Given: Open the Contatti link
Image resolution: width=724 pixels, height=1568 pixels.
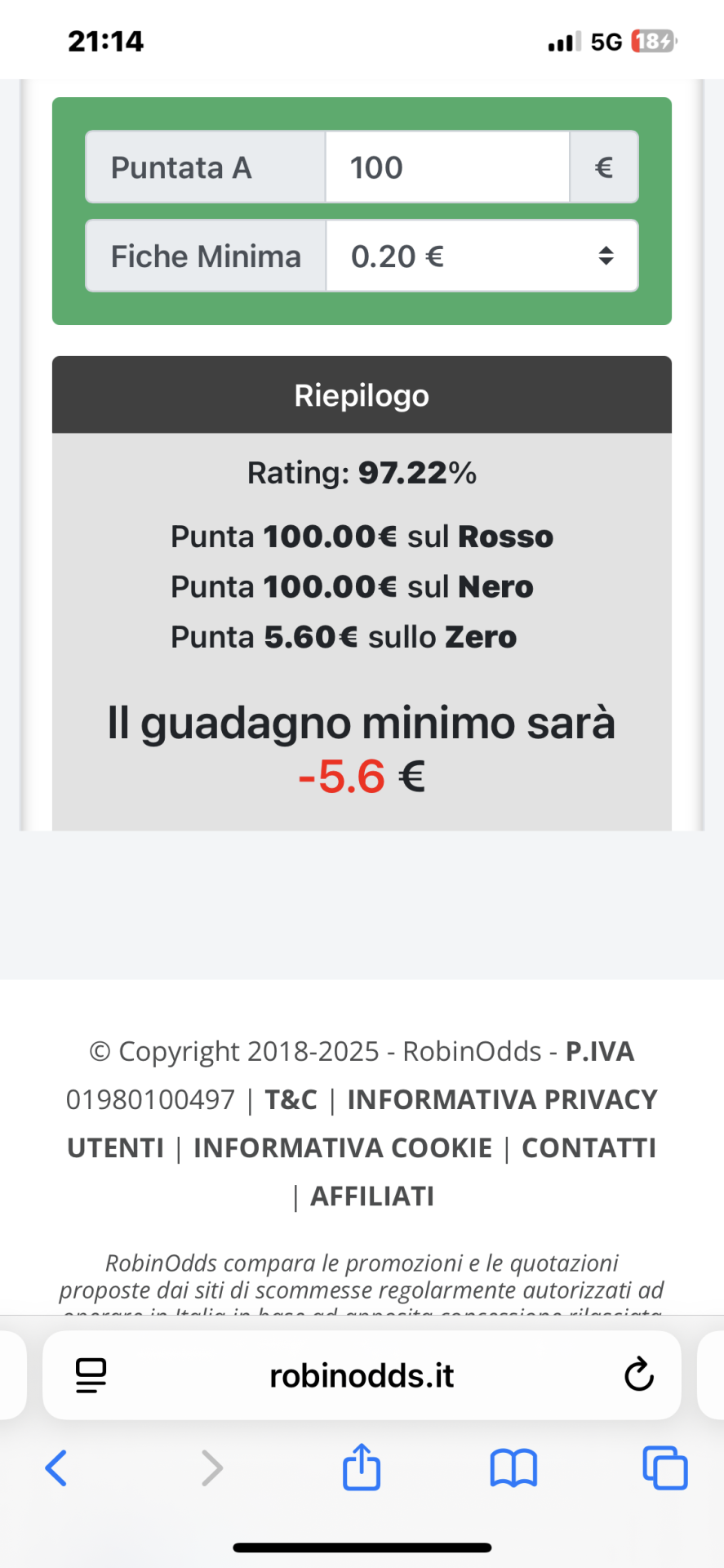Looking at the screenshot, I should 589,1147.
